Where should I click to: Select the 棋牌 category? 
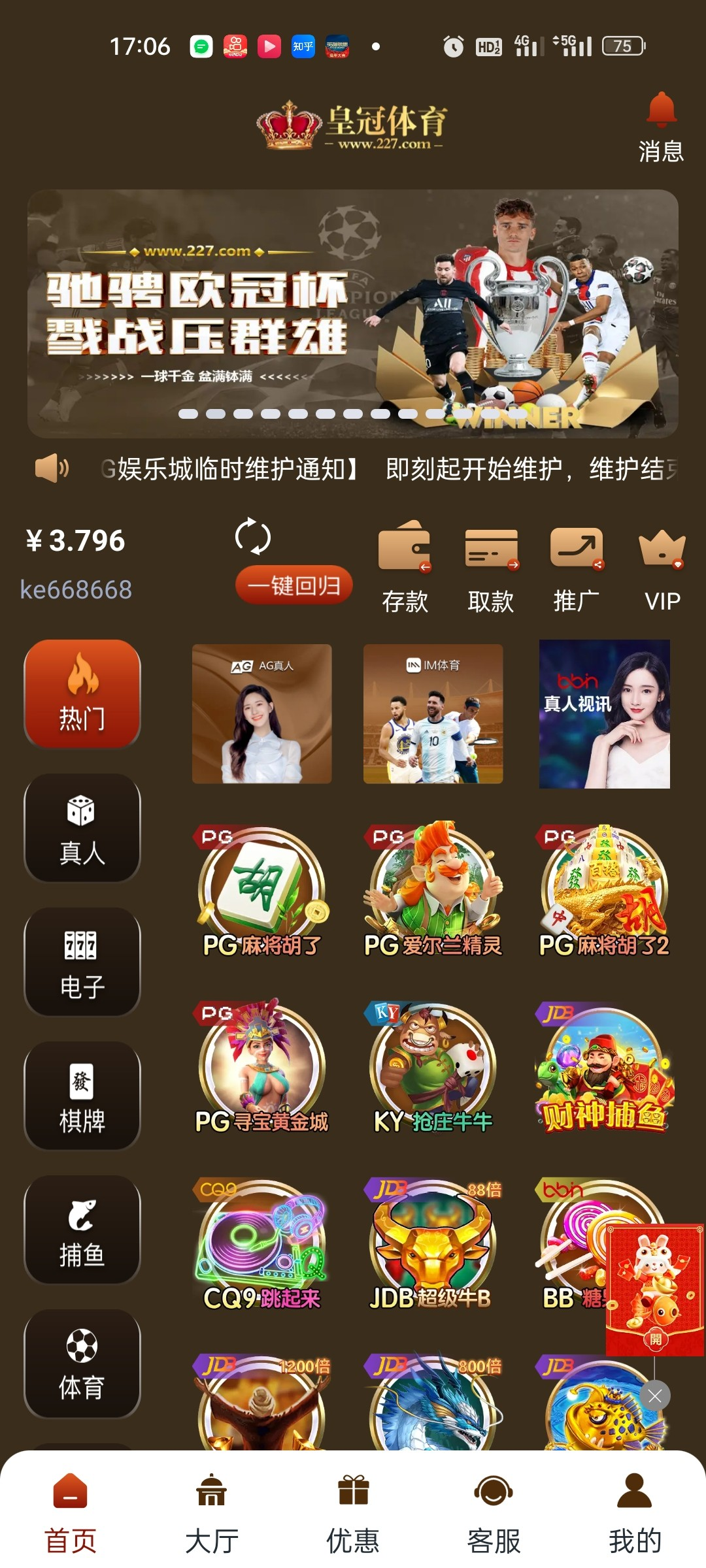pyautogui.click(x=82, y=1096)
